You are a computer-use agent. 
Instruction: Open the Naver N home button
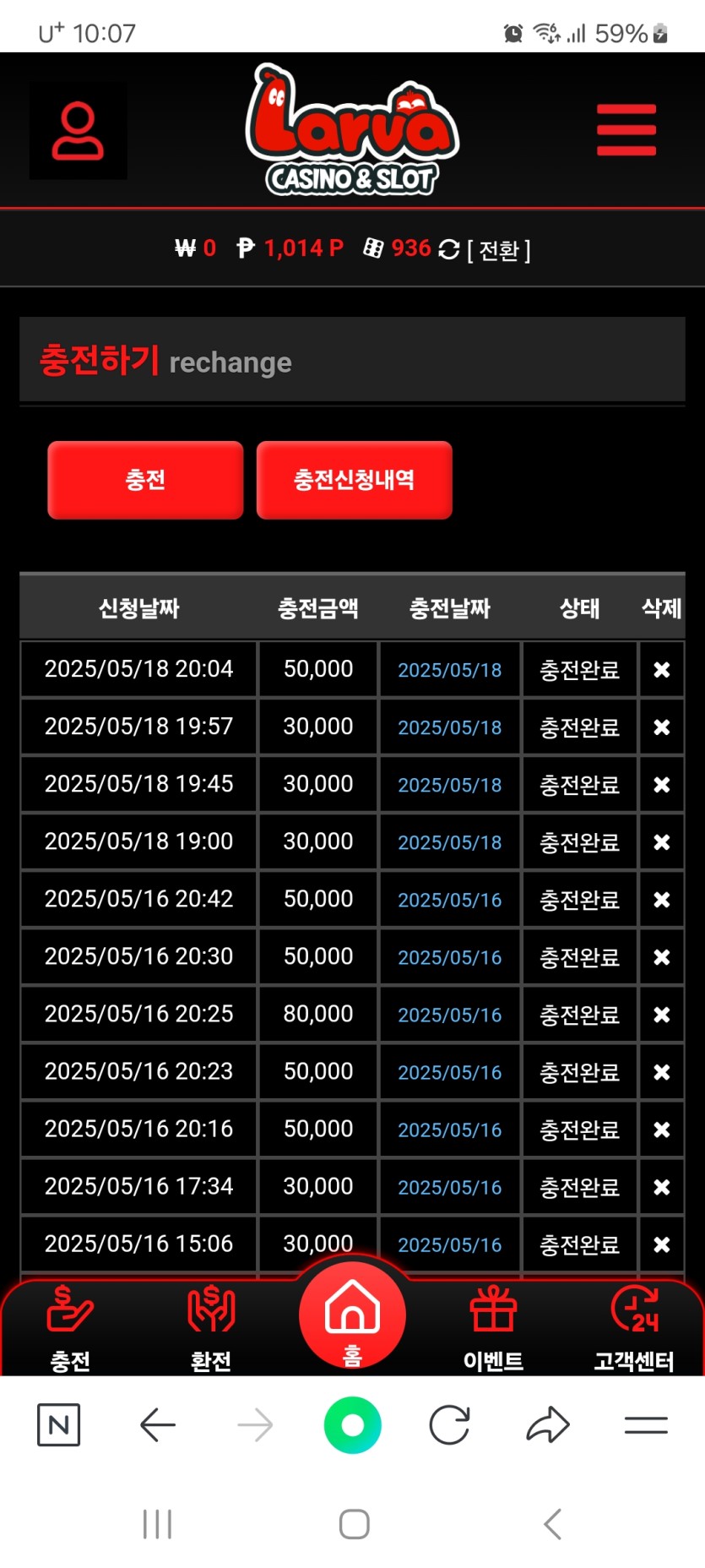click(59, 1425)
